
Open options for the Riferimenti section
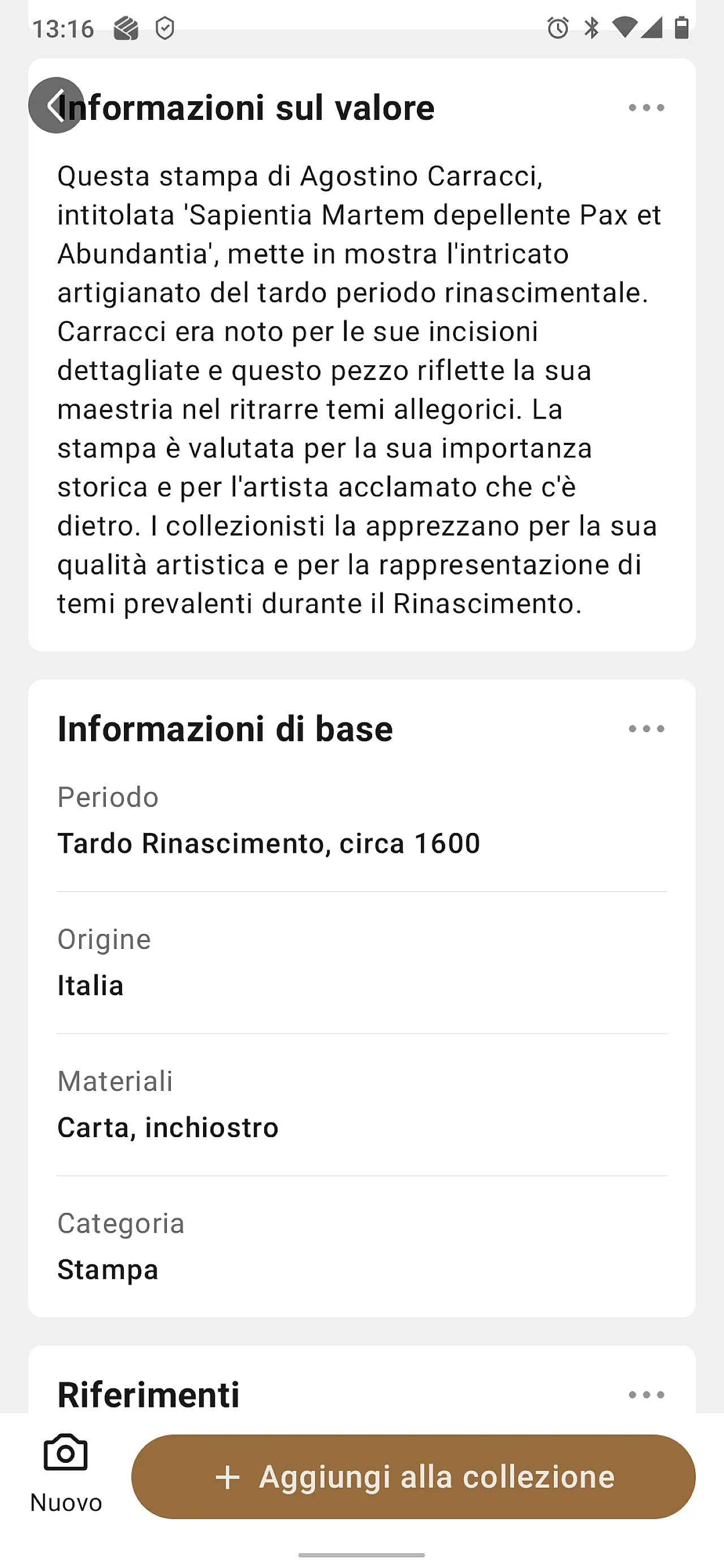[646, 1396]
